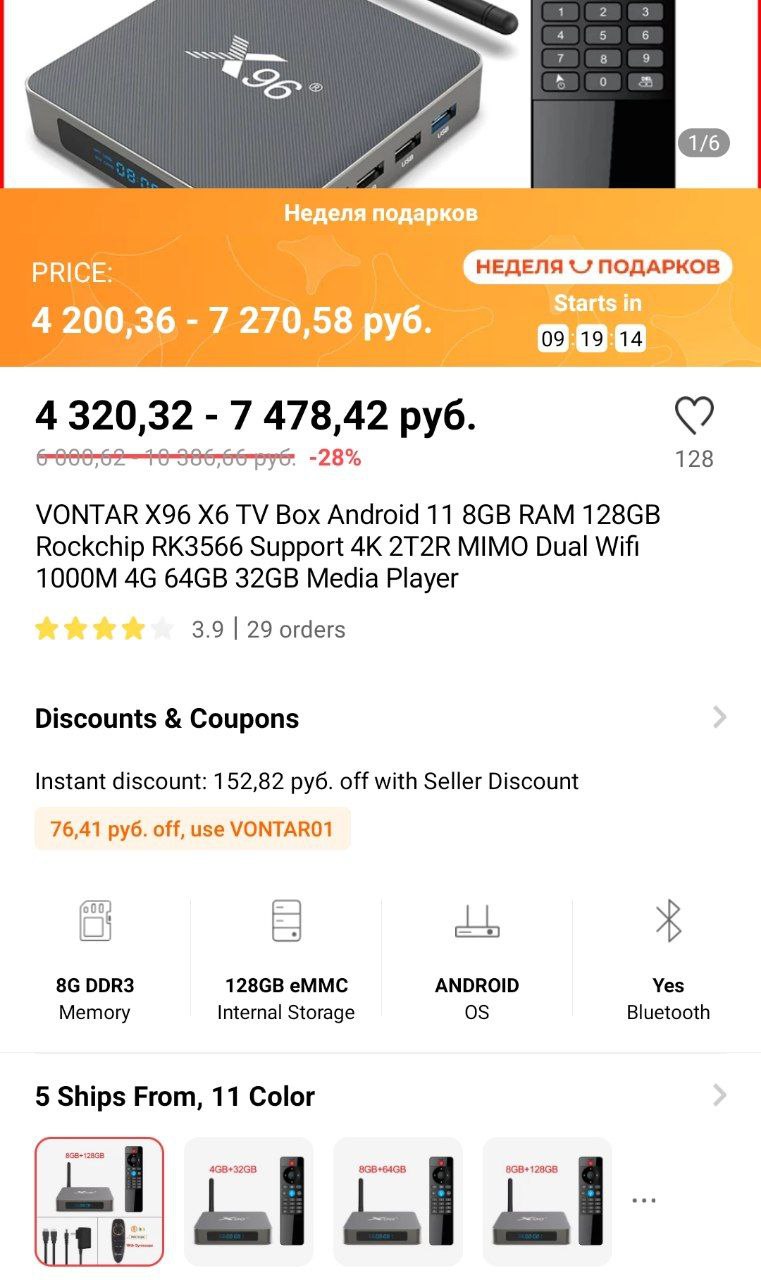Open the Неделя подарков promotion banner
761x1280 pixels.
(380, 277)
